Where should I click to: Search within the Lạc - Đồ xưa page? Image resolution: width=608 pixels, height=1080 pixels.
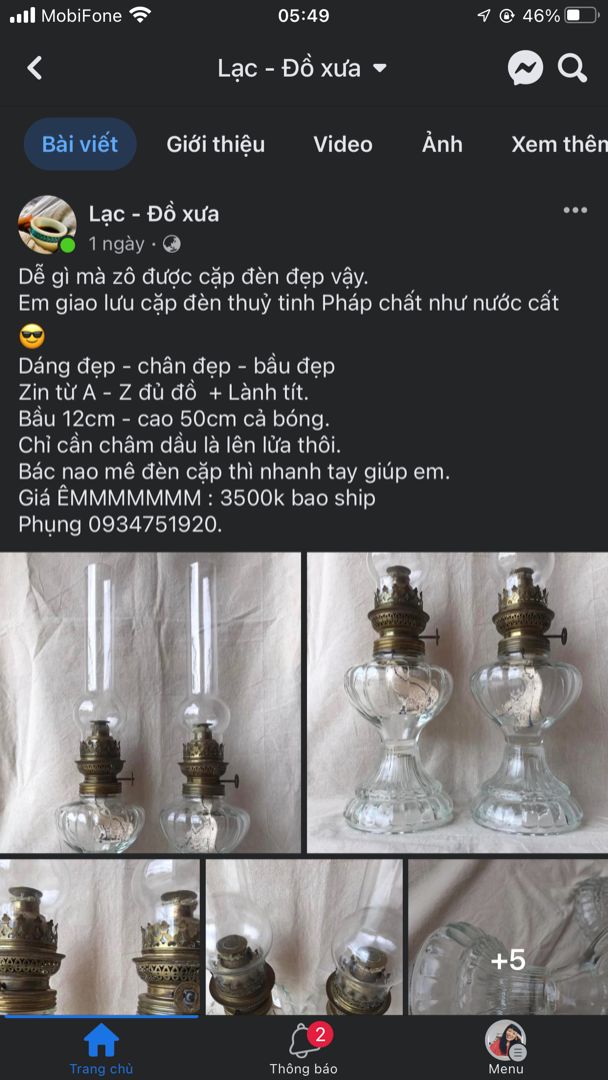point(572,68)
